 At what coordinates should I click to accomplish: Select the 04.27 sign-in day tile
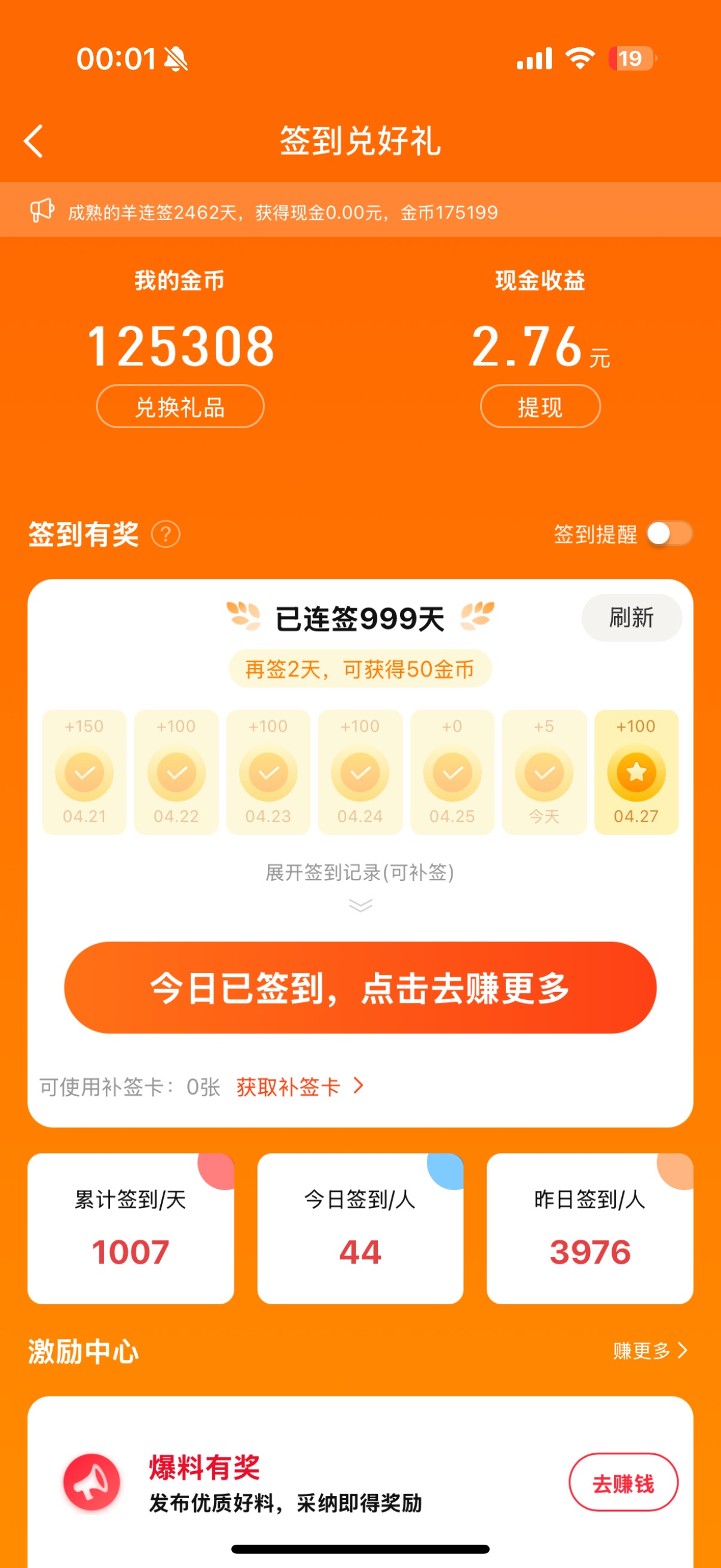(x=637, y=773)
